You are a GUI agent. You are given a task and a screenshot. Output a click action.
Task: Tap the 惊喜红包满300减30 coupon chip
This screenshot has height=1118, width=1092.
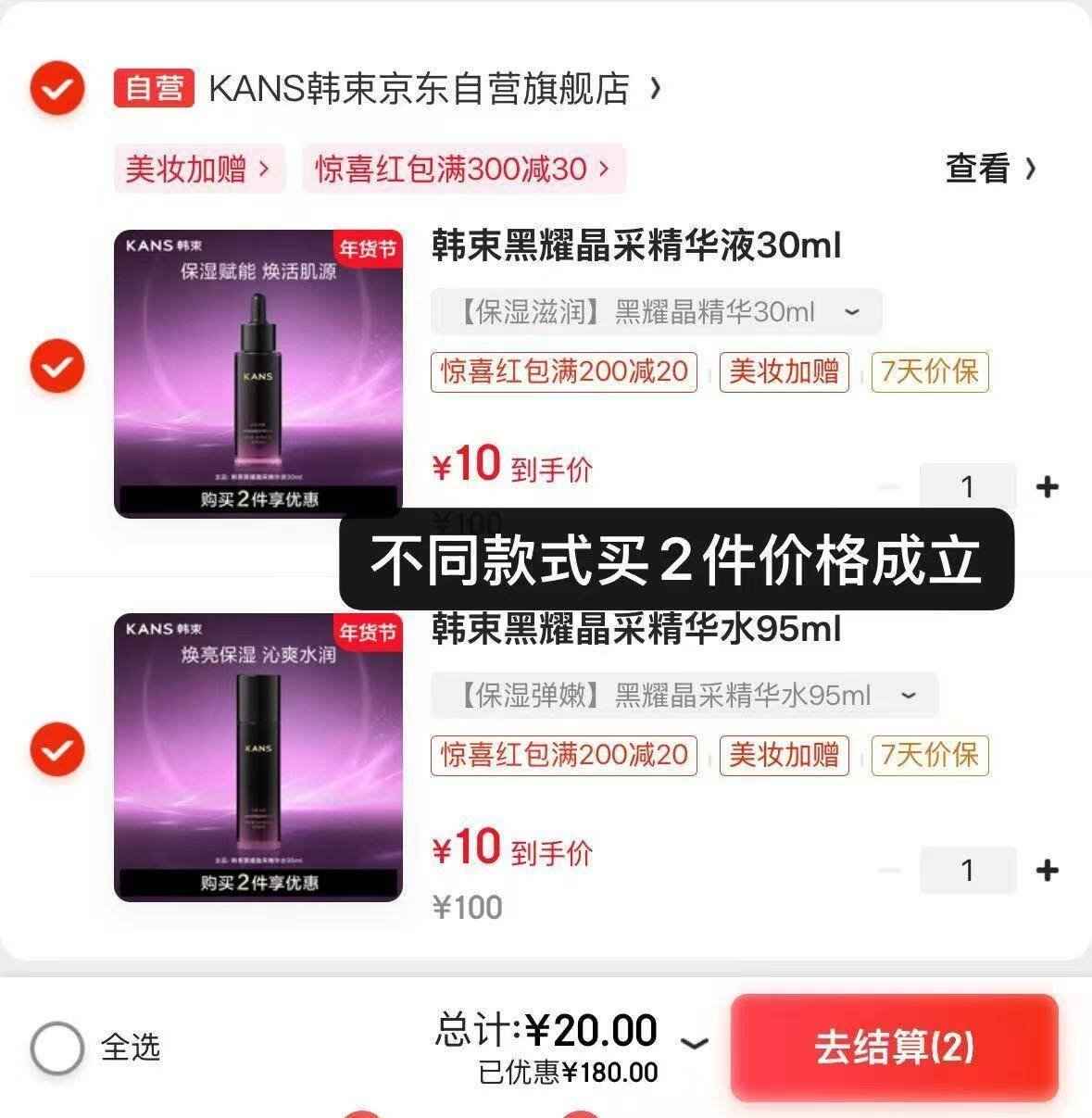pyautogui.click(x=463, y=170)
